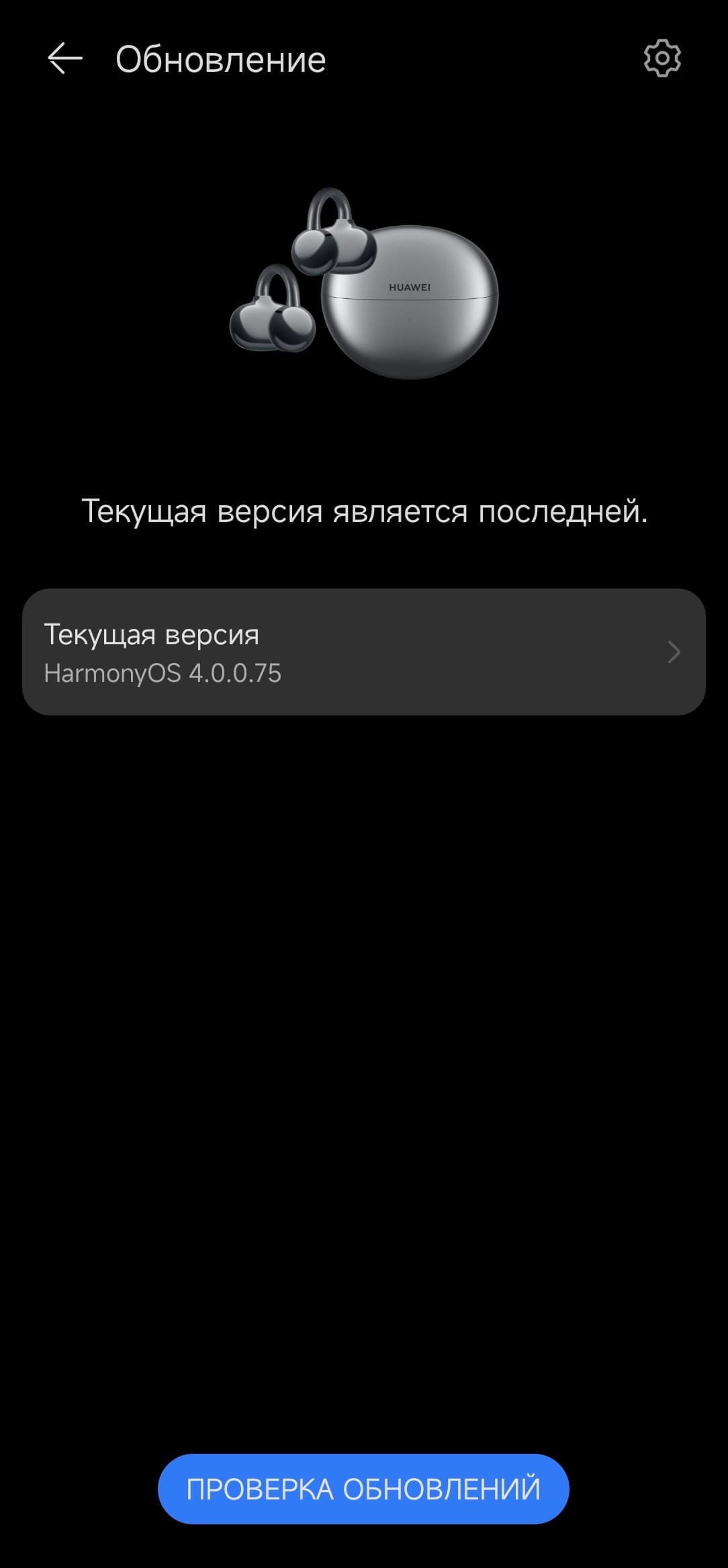Screen dimensions: 728x1568
Task: Go back from the Обновление screen
Action: tap(65, 59)
